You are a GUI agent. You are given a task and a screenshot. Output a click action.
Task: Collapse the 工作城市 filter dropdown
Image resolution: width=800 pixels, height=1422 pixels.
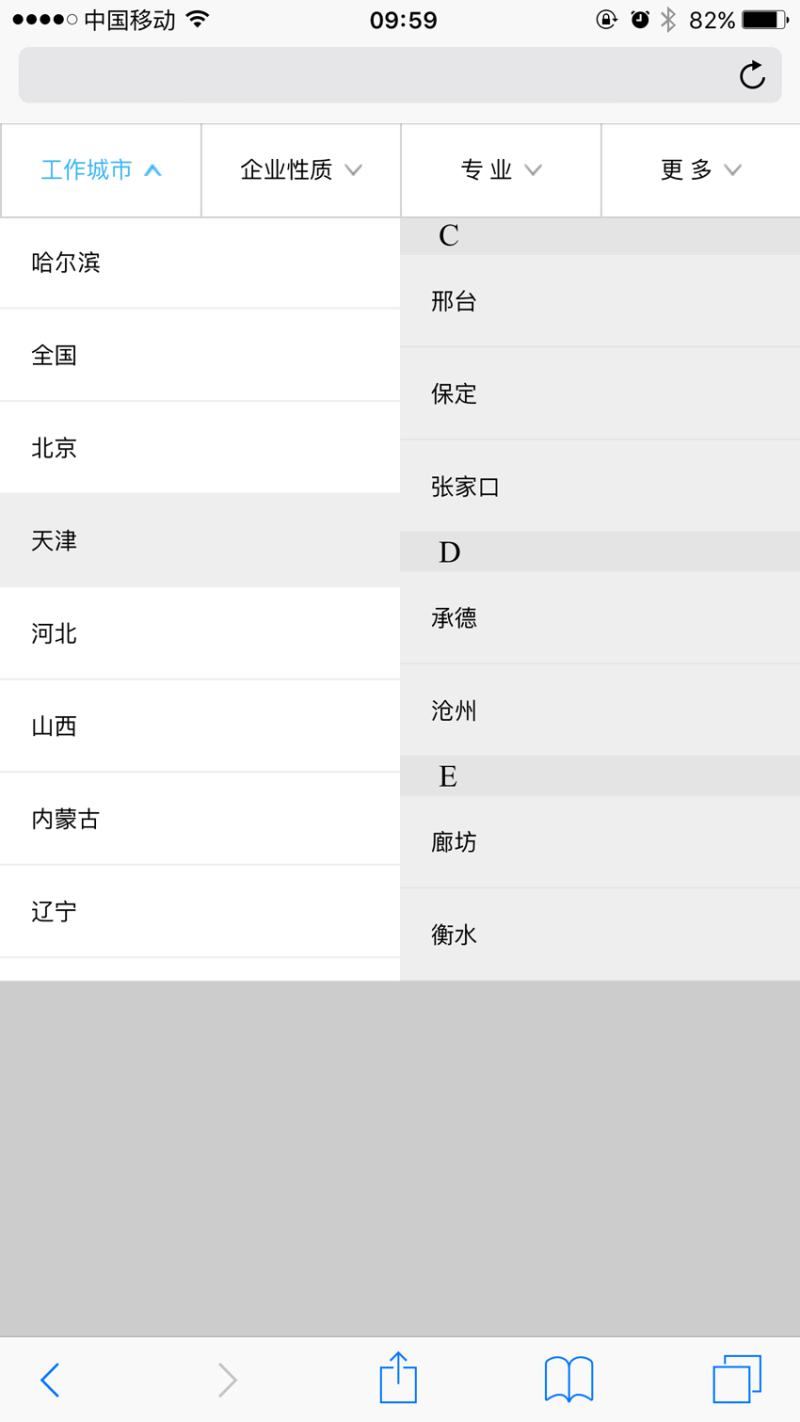tap(100, 170)
